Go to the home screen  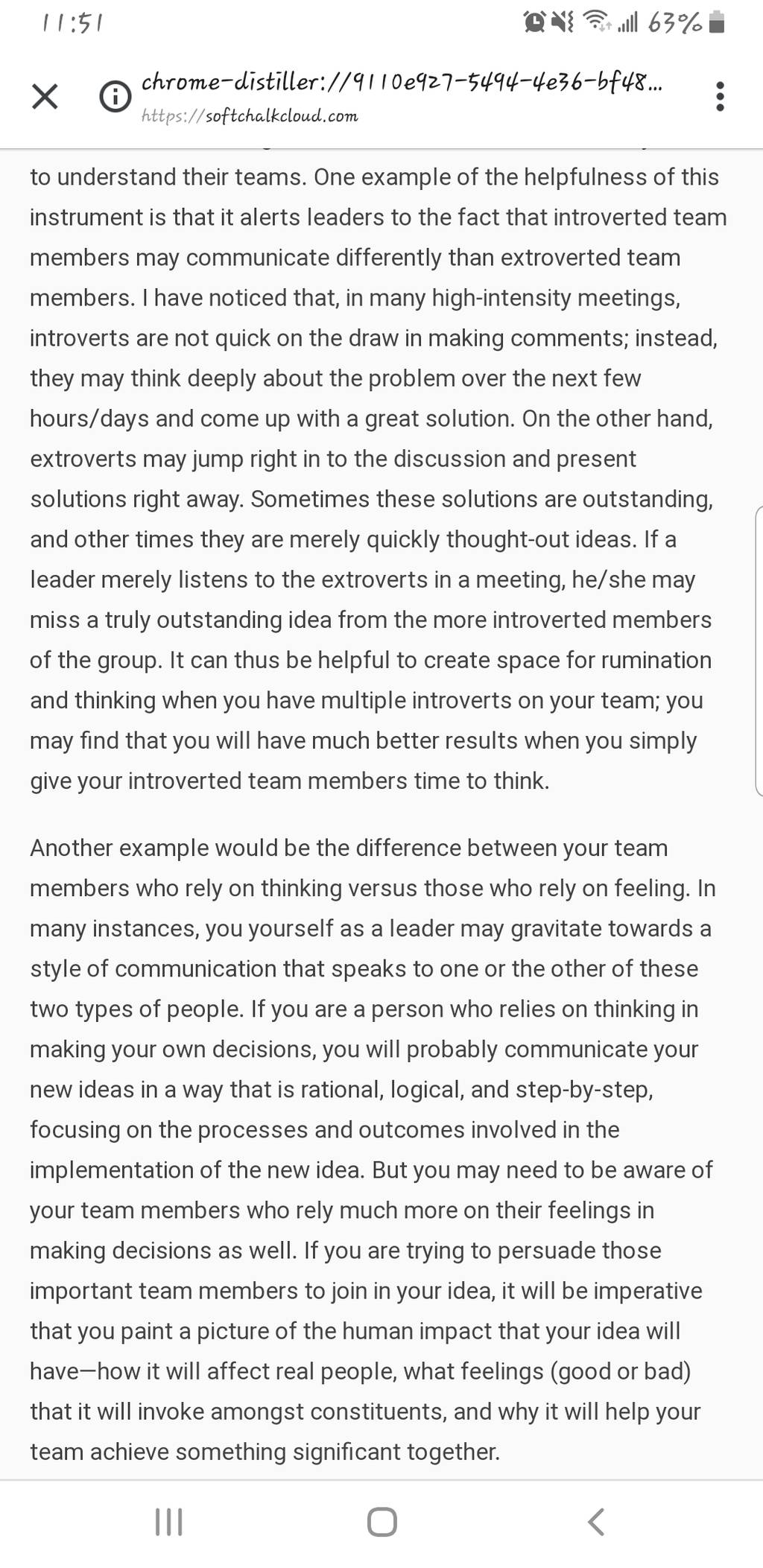pos(382,1522)
